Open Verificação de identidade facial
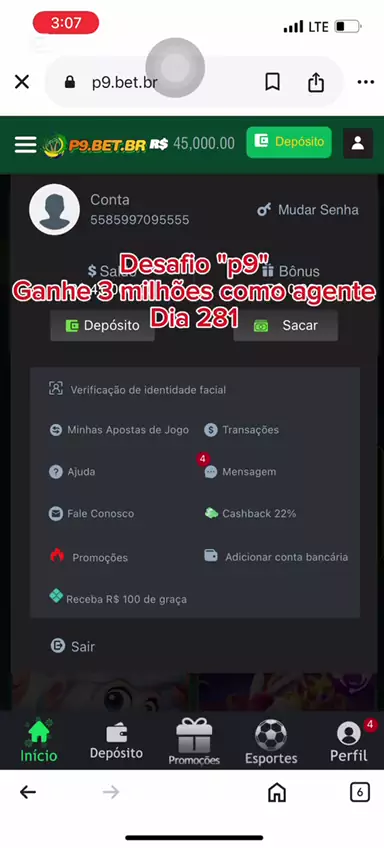Screen dimensions: 384x848 (137, 389)
